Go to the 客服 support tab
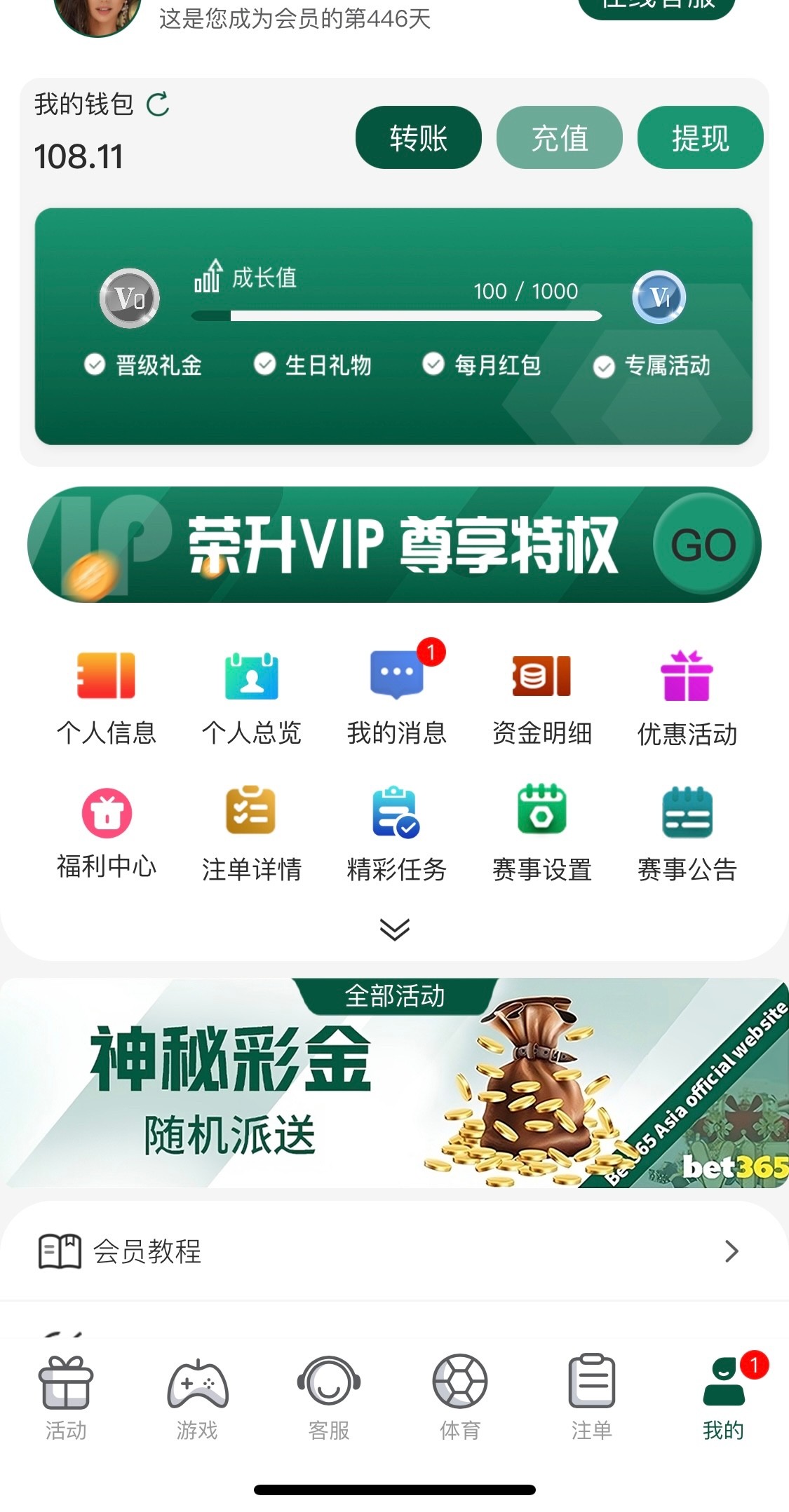 tap(328, 1396)
